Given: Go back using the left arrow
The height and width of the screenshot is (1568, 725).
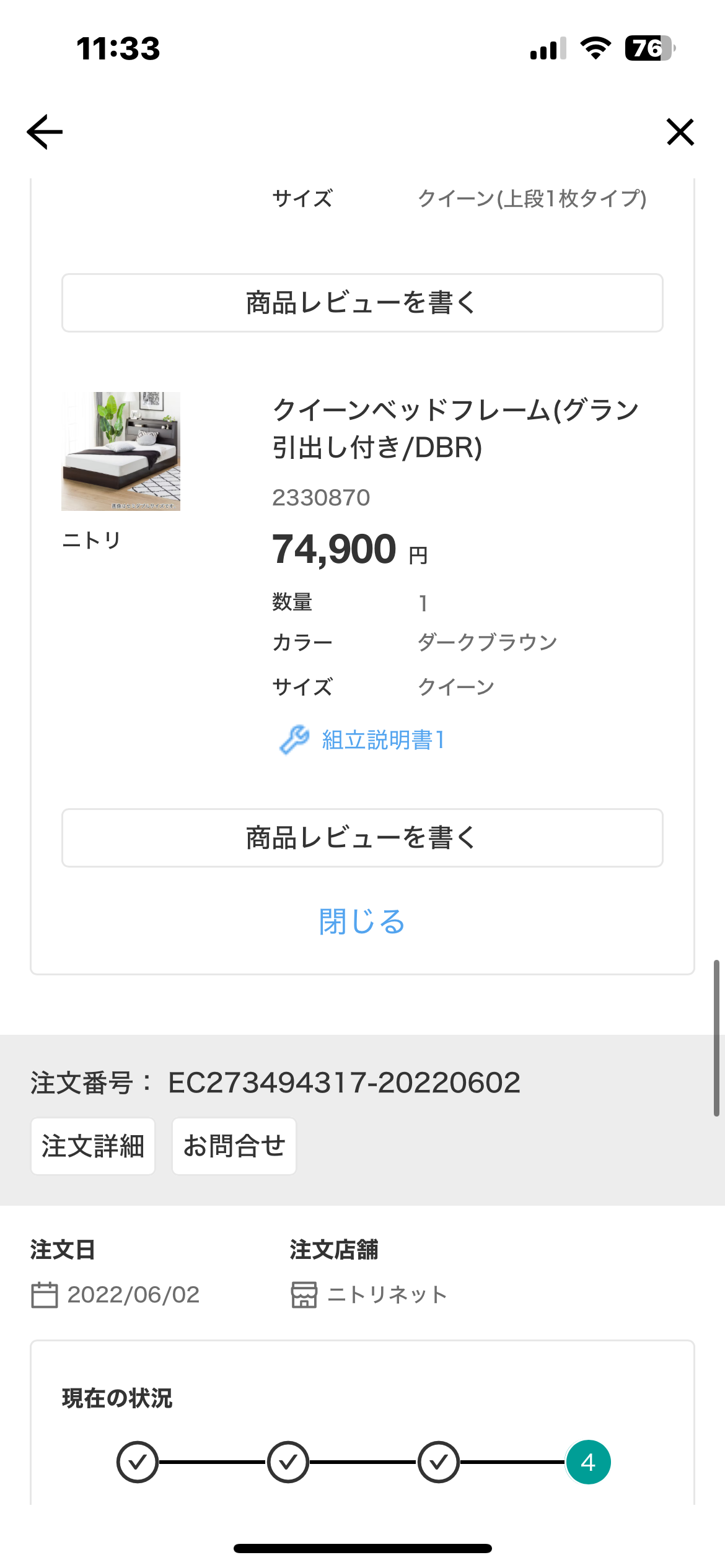Looking at the screenshot, I should tap(45, 132).
